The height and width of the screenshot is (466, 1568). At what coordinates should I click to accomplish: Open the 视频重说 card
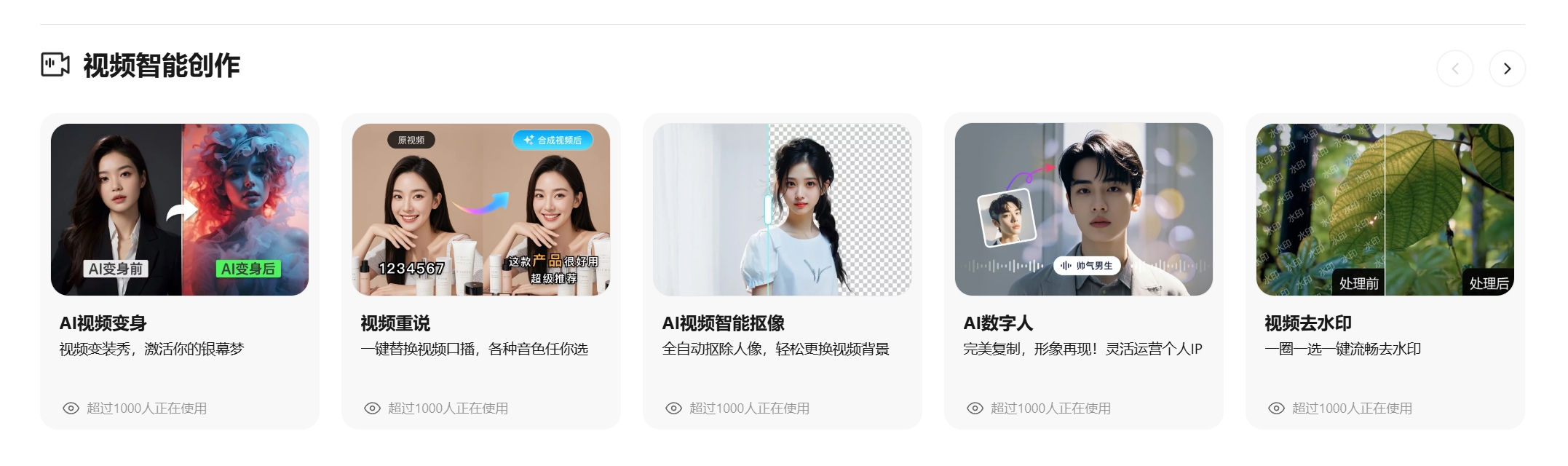[480, 271]
